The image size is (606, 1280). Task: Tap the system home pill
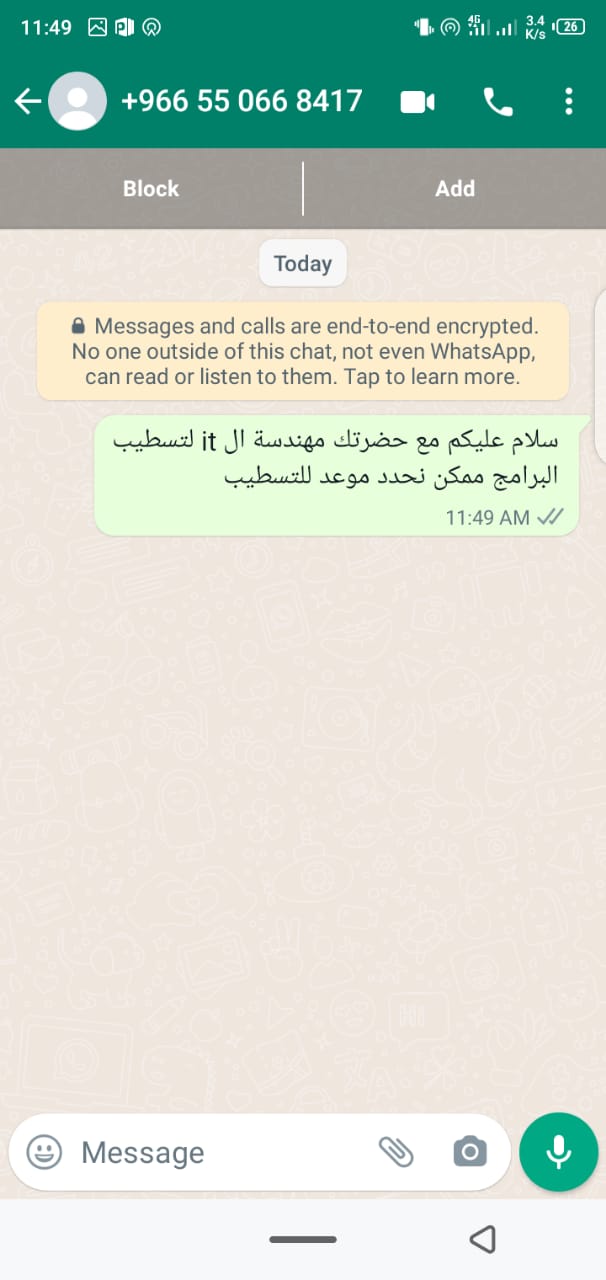coord(303,1240)
